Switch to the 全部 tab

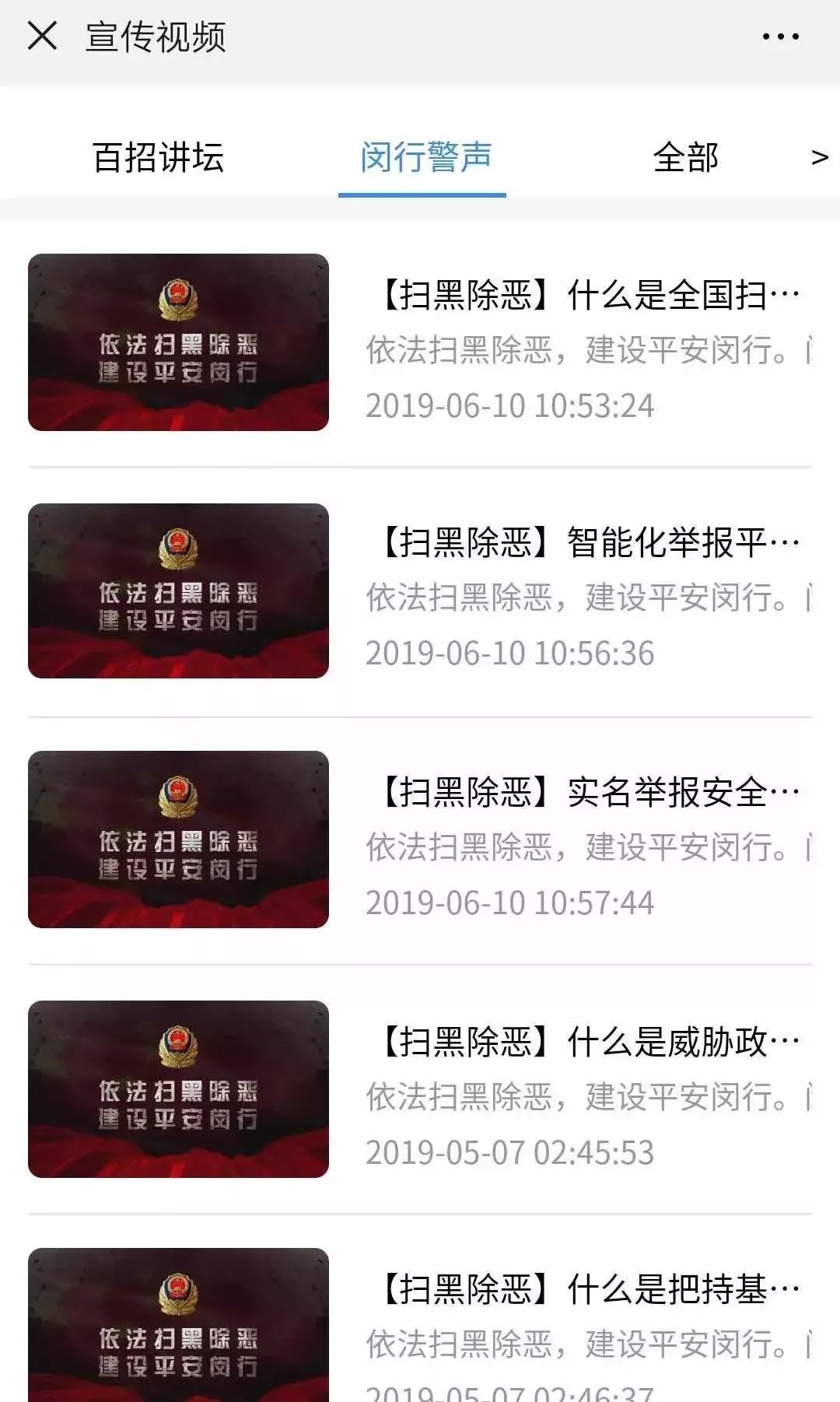click(x=685, y=157)
